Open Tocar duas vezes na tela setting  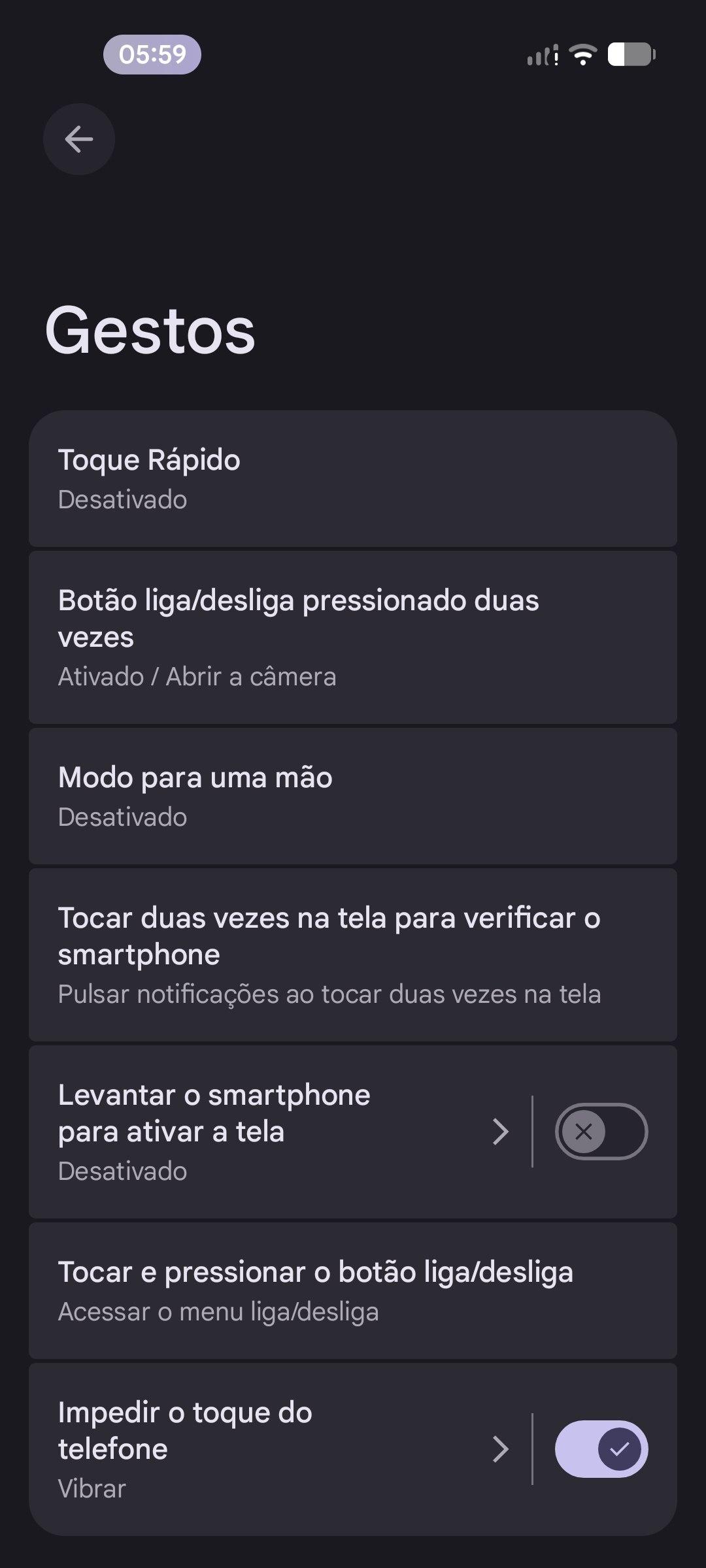pyautogui.click(x=353, y=955)
